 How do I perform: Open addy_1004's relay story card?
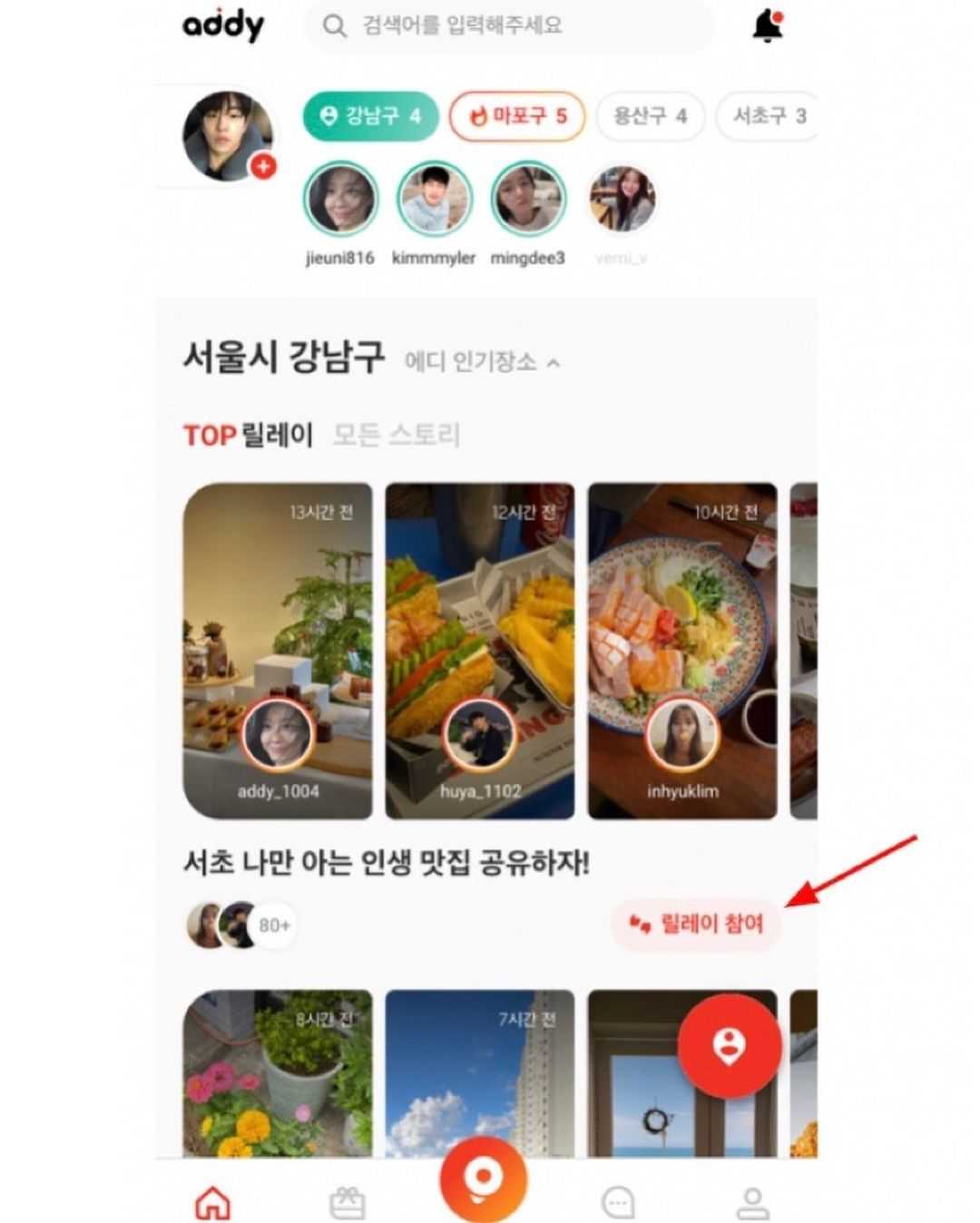tap(278, 651)
